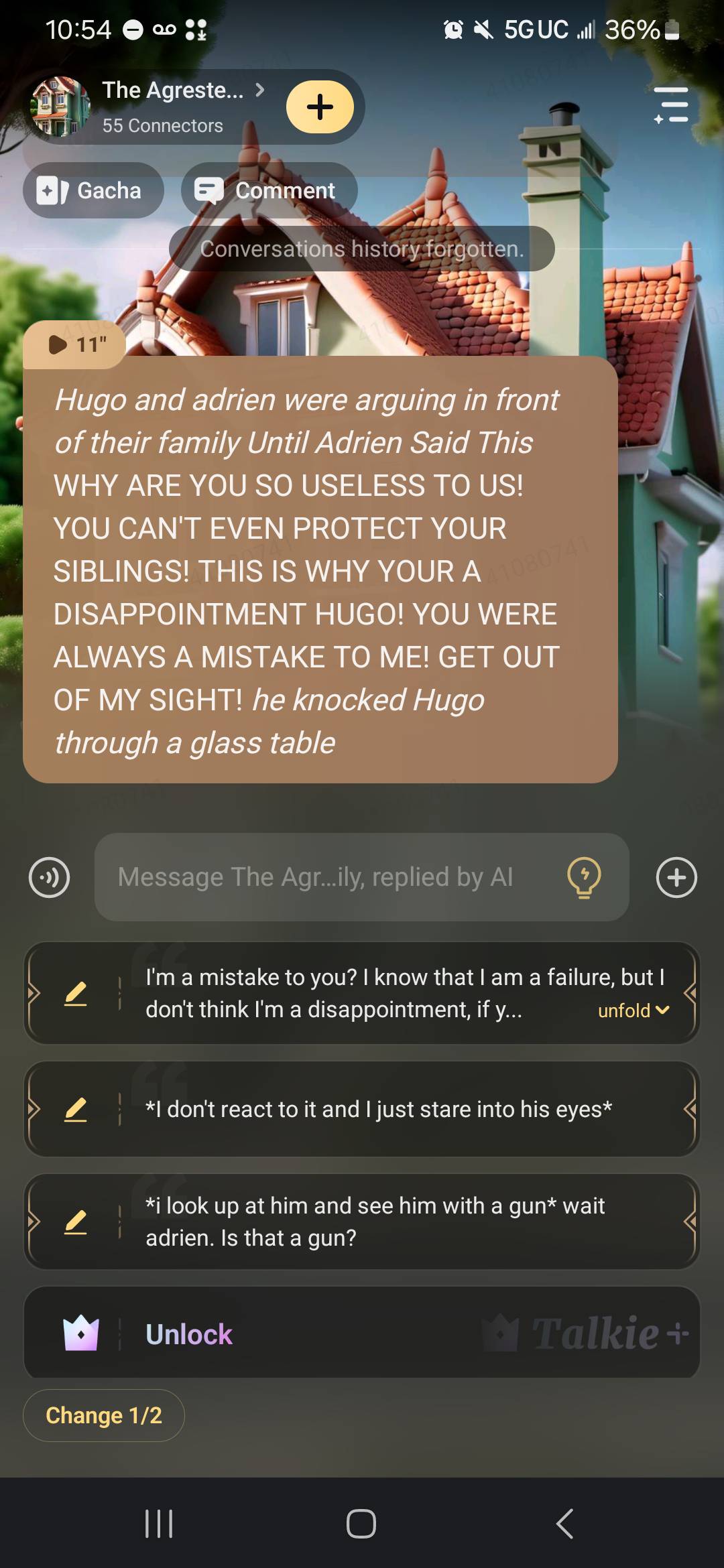The height and width of the screenshot is (1568, 724).
Task: Edit the "I don't react to it" suggested reply
Action: (76, 1110)
